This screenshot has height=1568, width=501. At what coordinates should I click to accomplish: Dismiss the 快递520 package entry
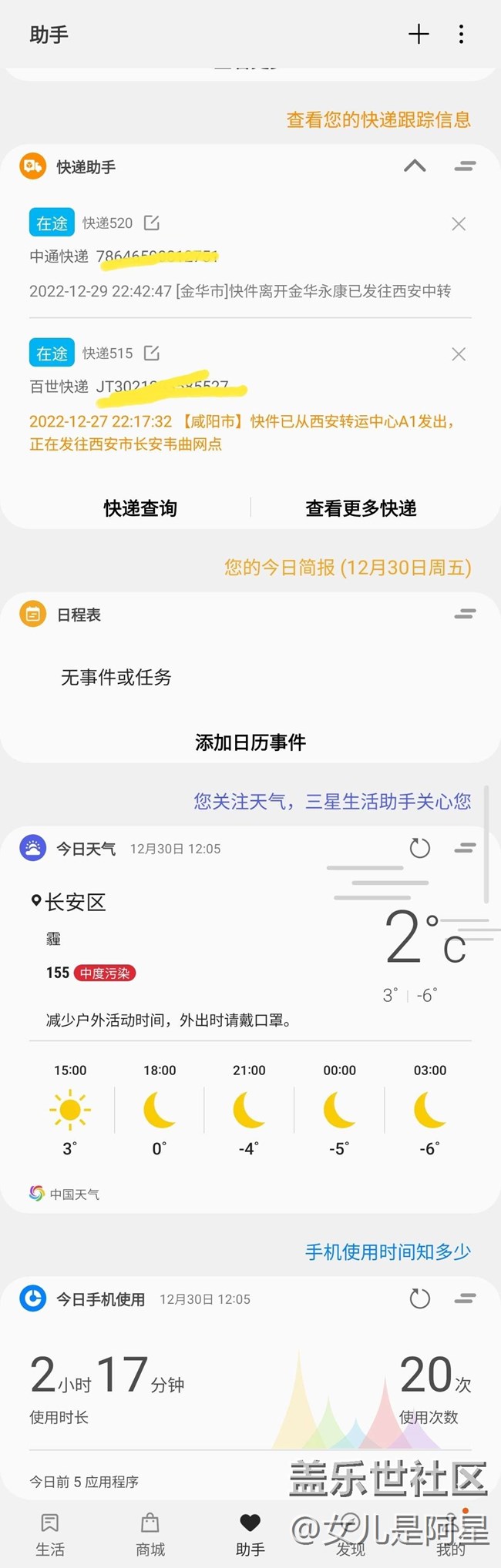pos(459,224)
